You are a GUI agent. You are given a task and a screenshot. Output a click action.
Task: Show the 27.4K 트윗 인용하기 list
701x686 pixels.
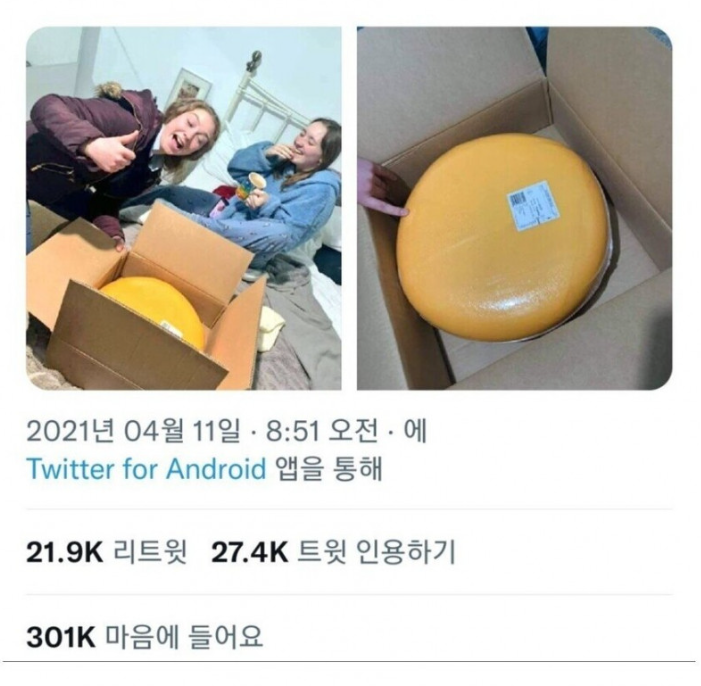(x=333, y=552)
